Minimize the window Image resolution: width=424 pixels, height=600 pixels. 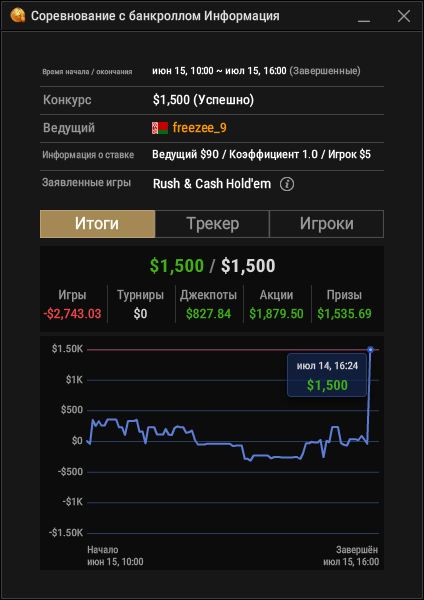click(x=364, y=16)
